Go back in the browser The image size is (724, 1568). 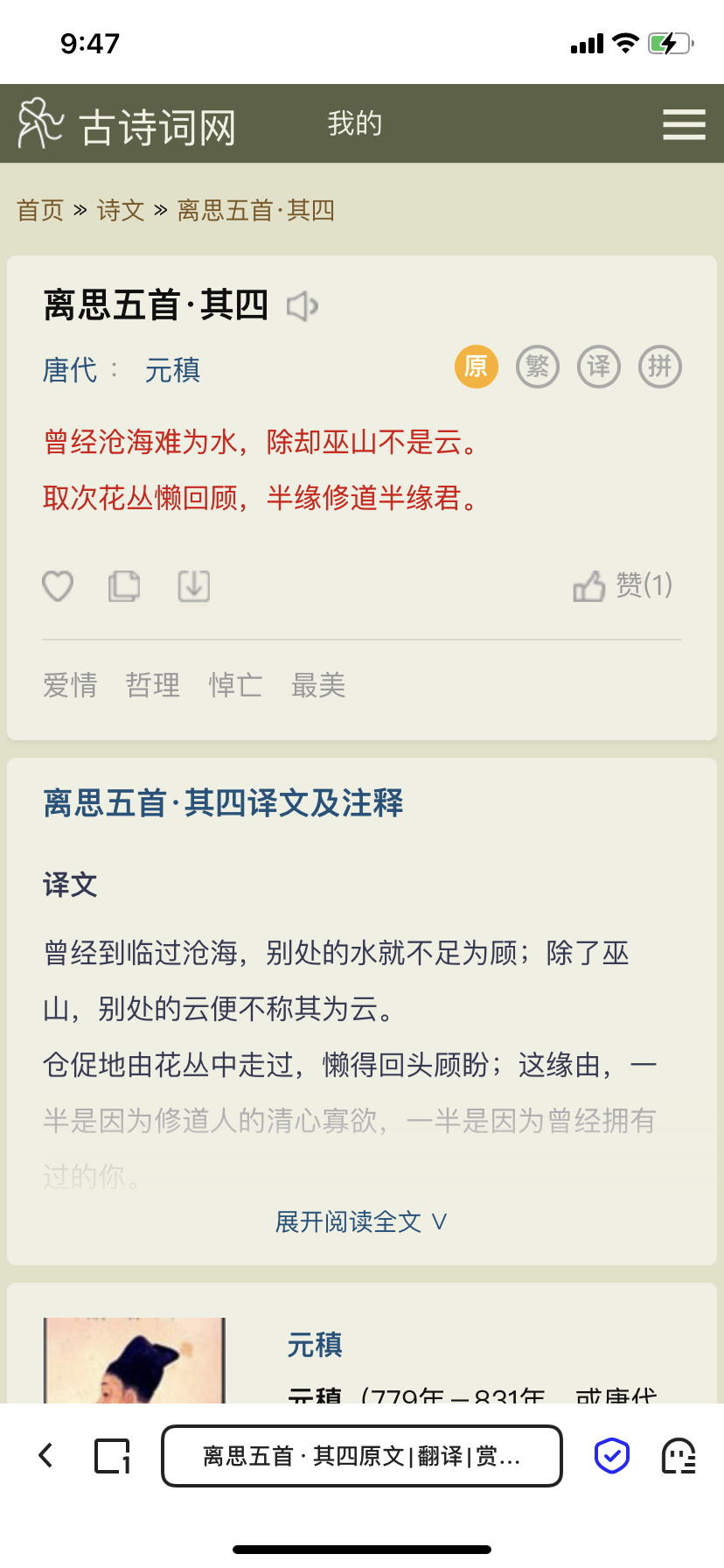pyautogui.click(x=45, y=1456)
